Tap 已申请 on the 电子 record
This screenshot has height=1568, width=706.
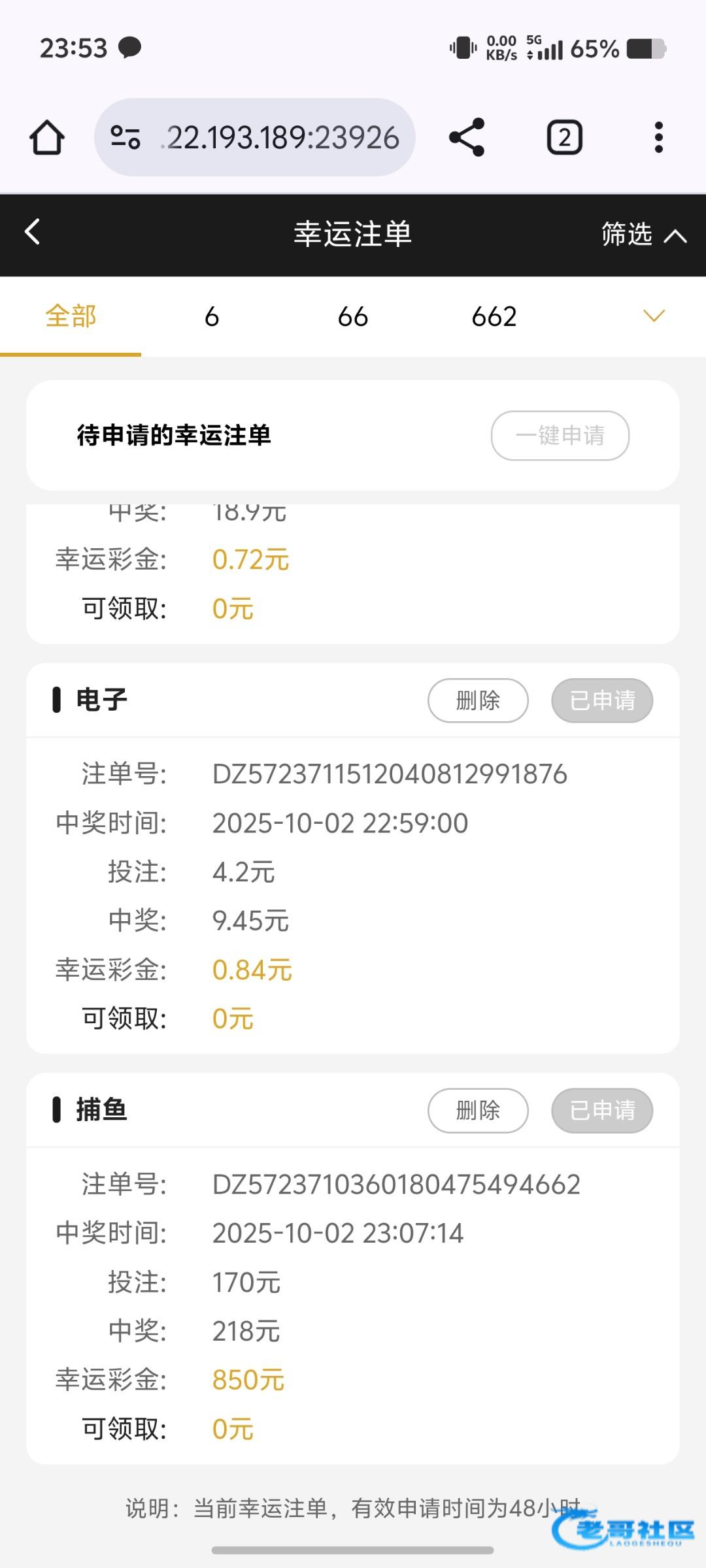(602, 700)
